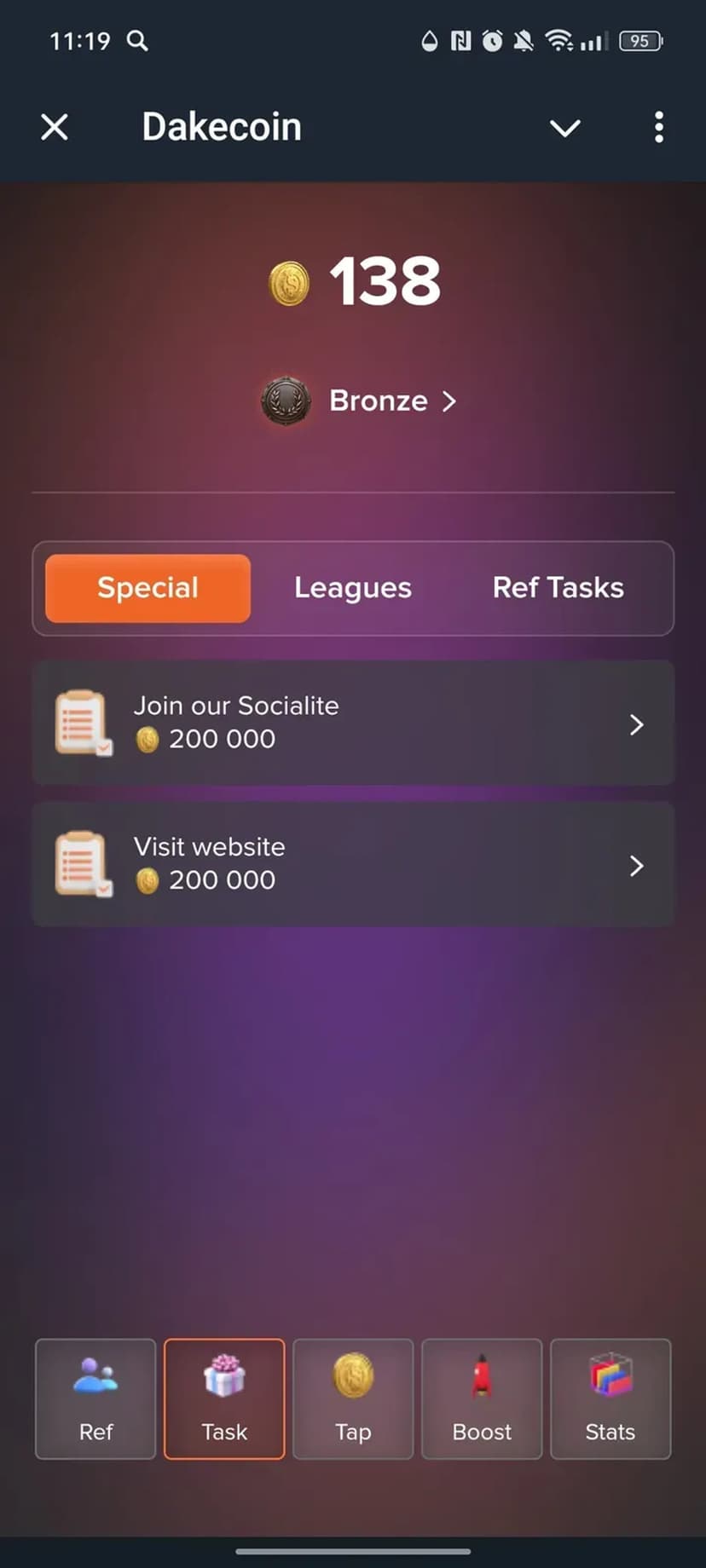Open the Join our Socialite task

point(353,723)
